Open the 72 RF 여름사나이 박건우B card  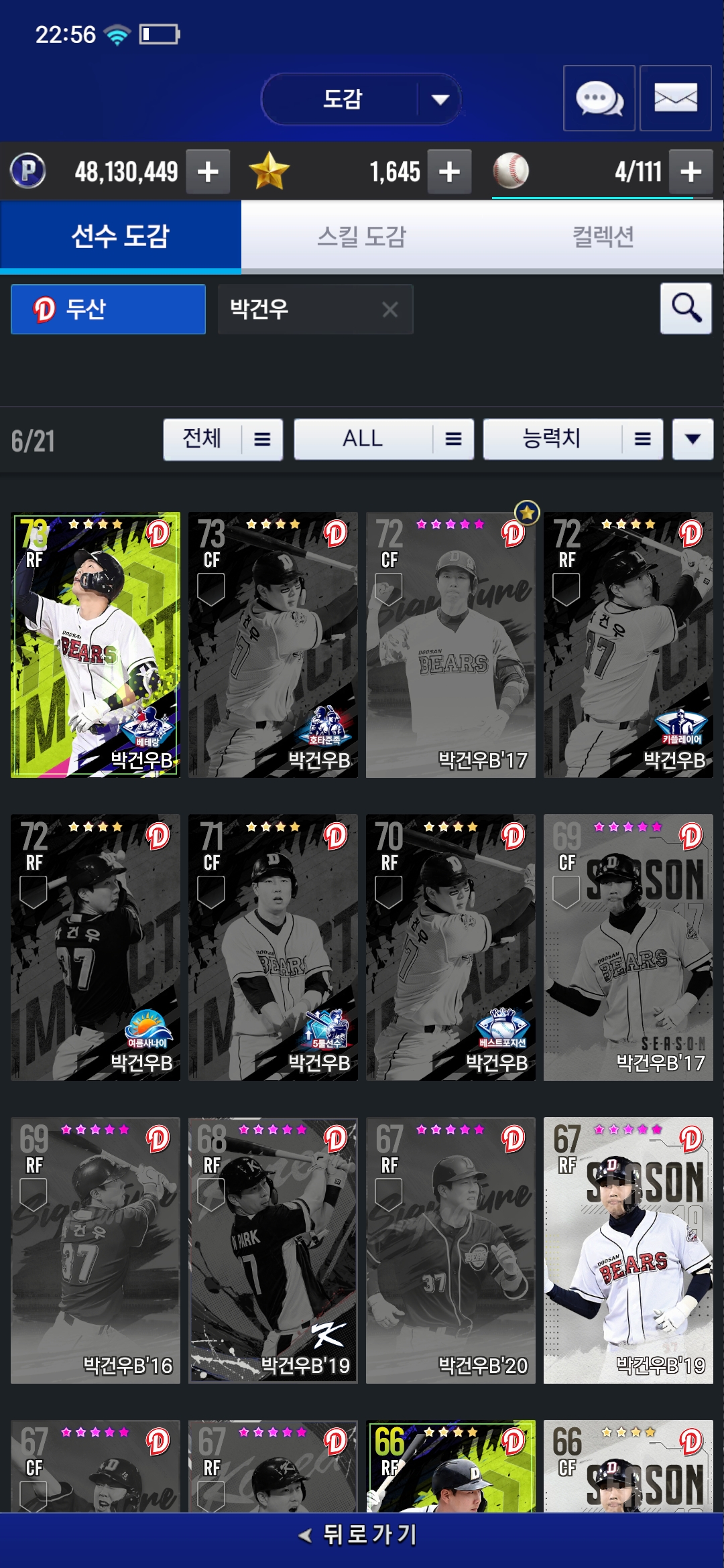point(96,948)
